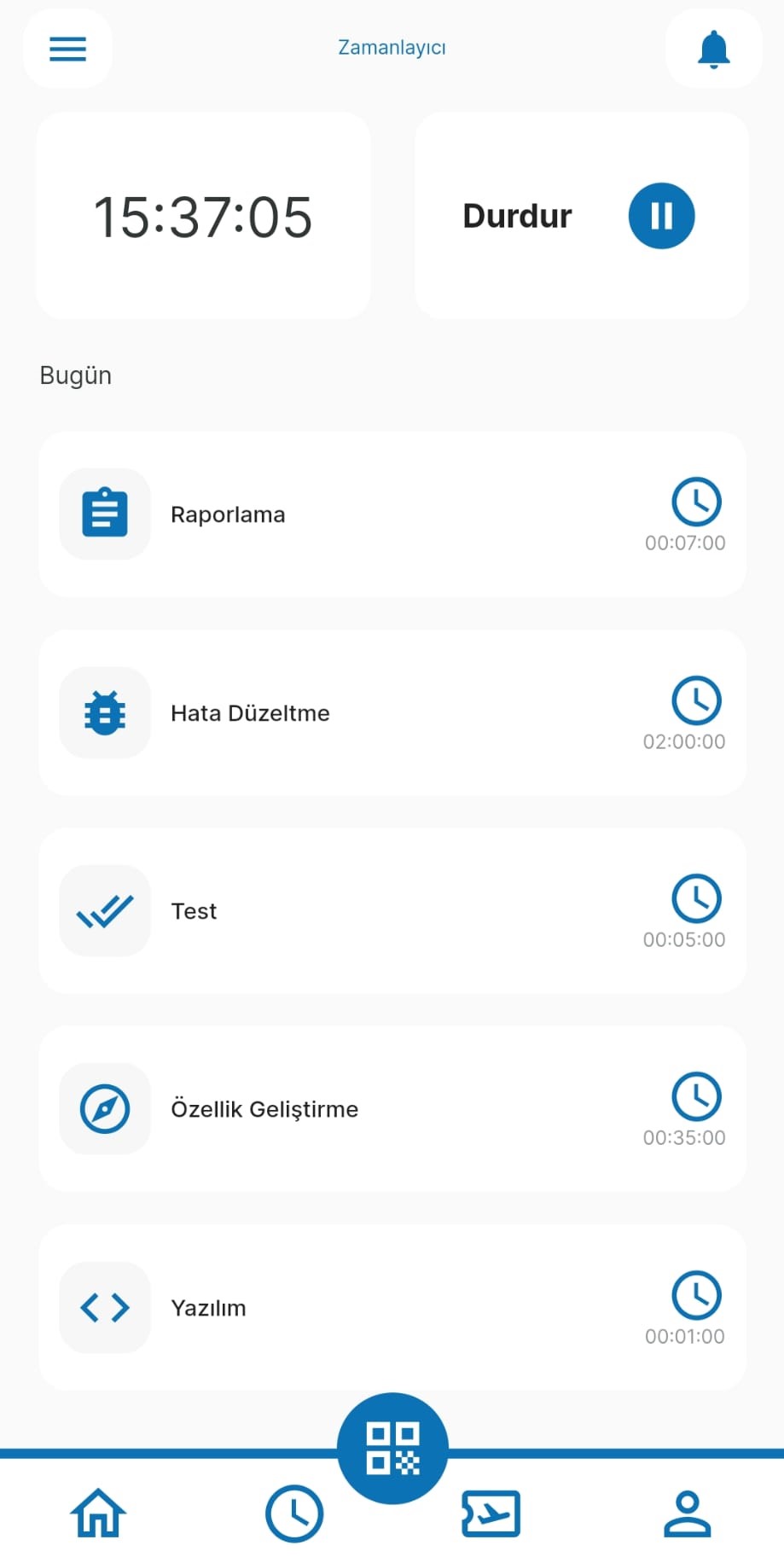Open the Test task entry
The width and height of the screenshot is (784, 1557).
tap(392, 911)
